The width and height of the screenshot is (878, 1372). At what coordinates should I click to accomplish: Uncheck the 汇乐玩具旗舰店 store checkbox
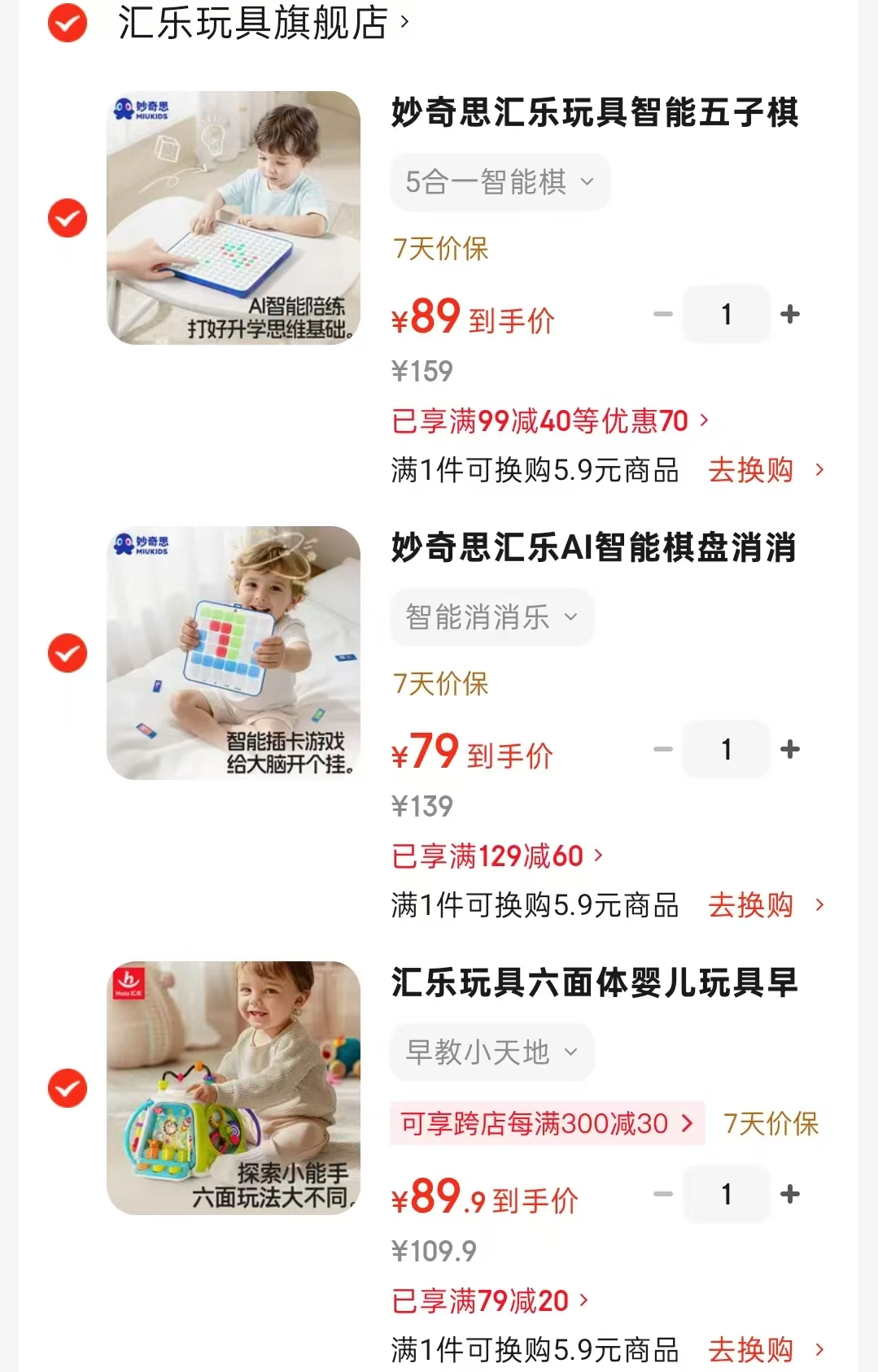tap(68, 23)
